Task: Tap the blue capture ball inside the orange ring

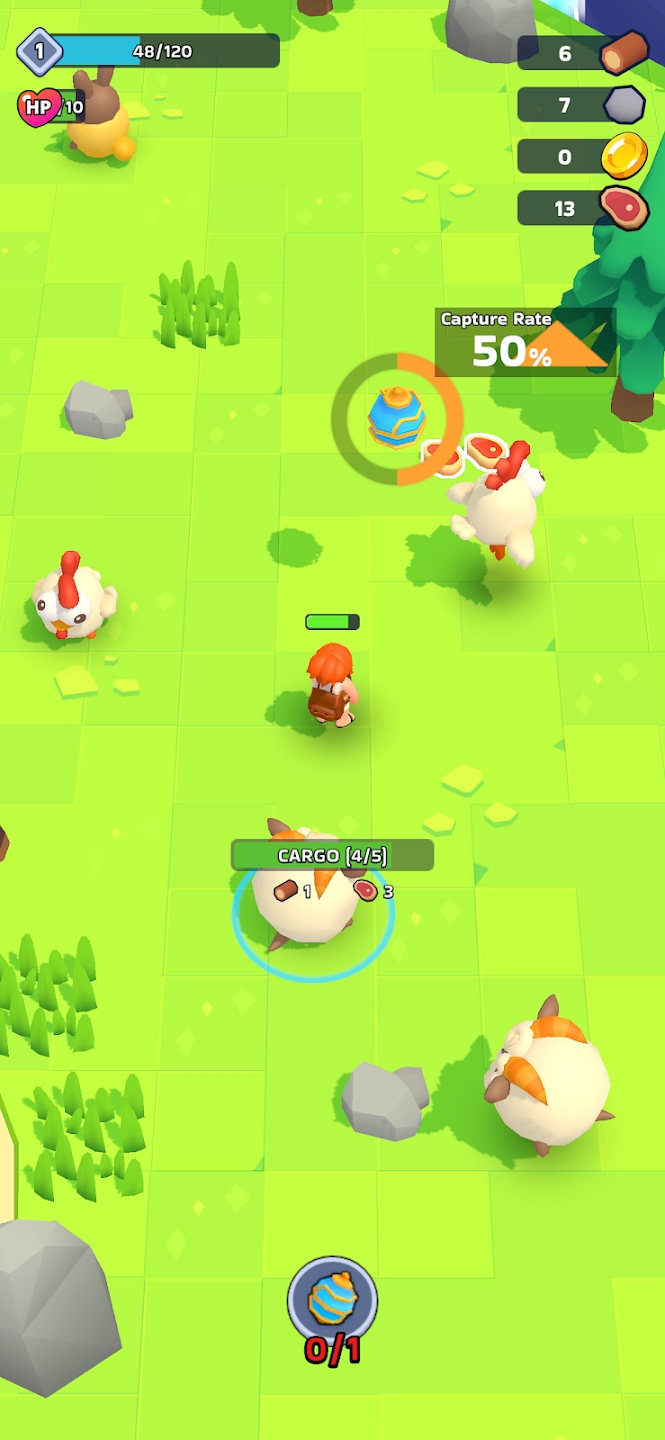Action: tap(397, 418)
